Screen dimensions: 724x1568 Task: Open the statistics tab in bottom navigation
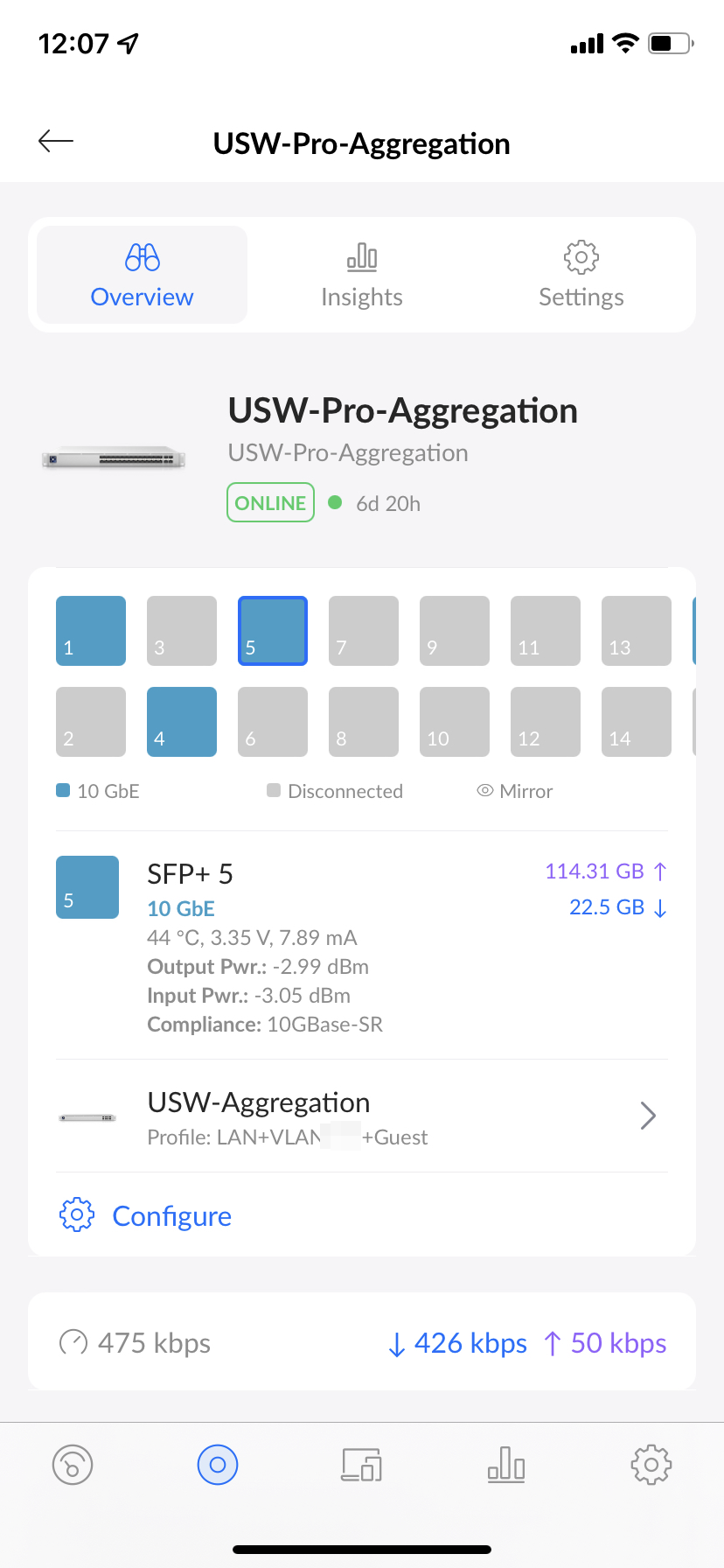coord(506,1464)
